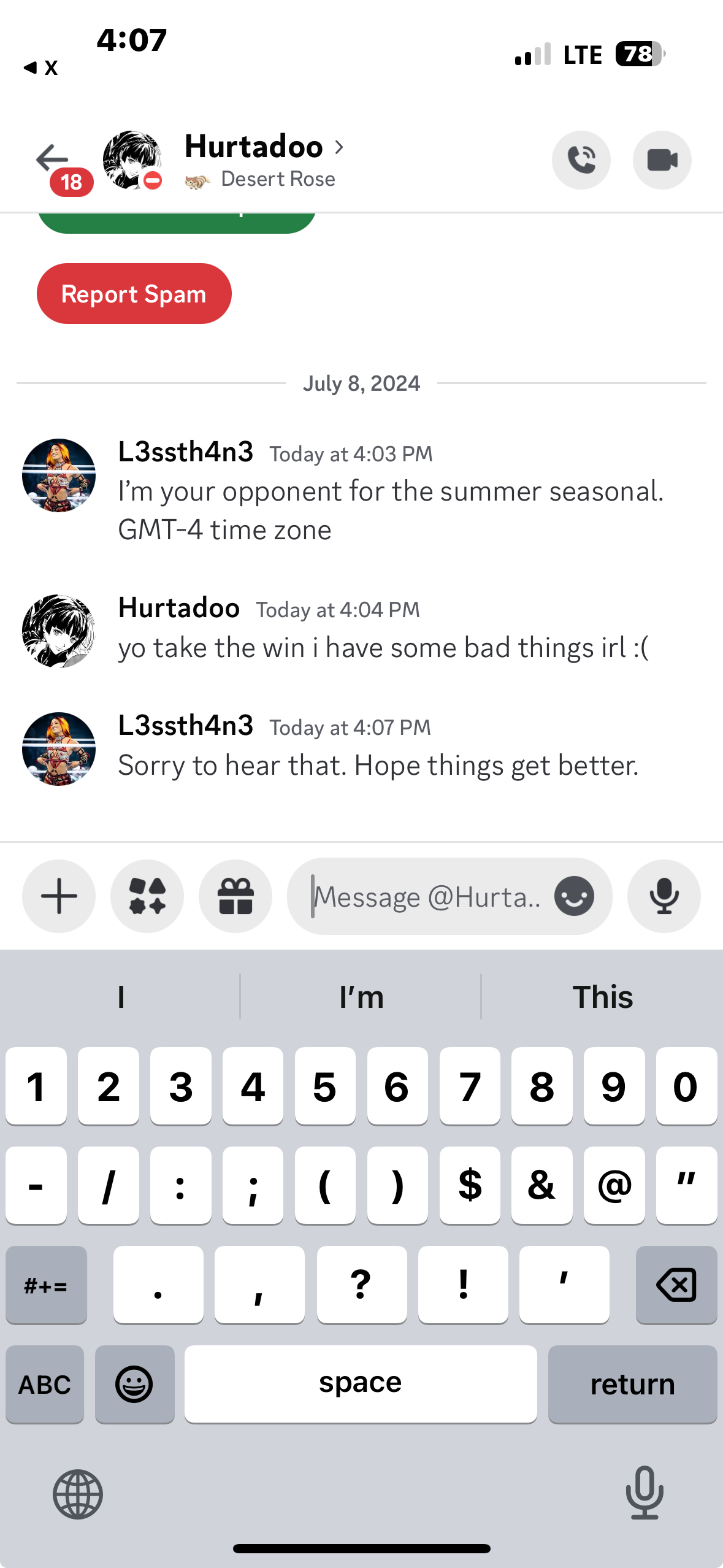
Task: Start a video call with Hurtadoo
Action: point(662,160)
